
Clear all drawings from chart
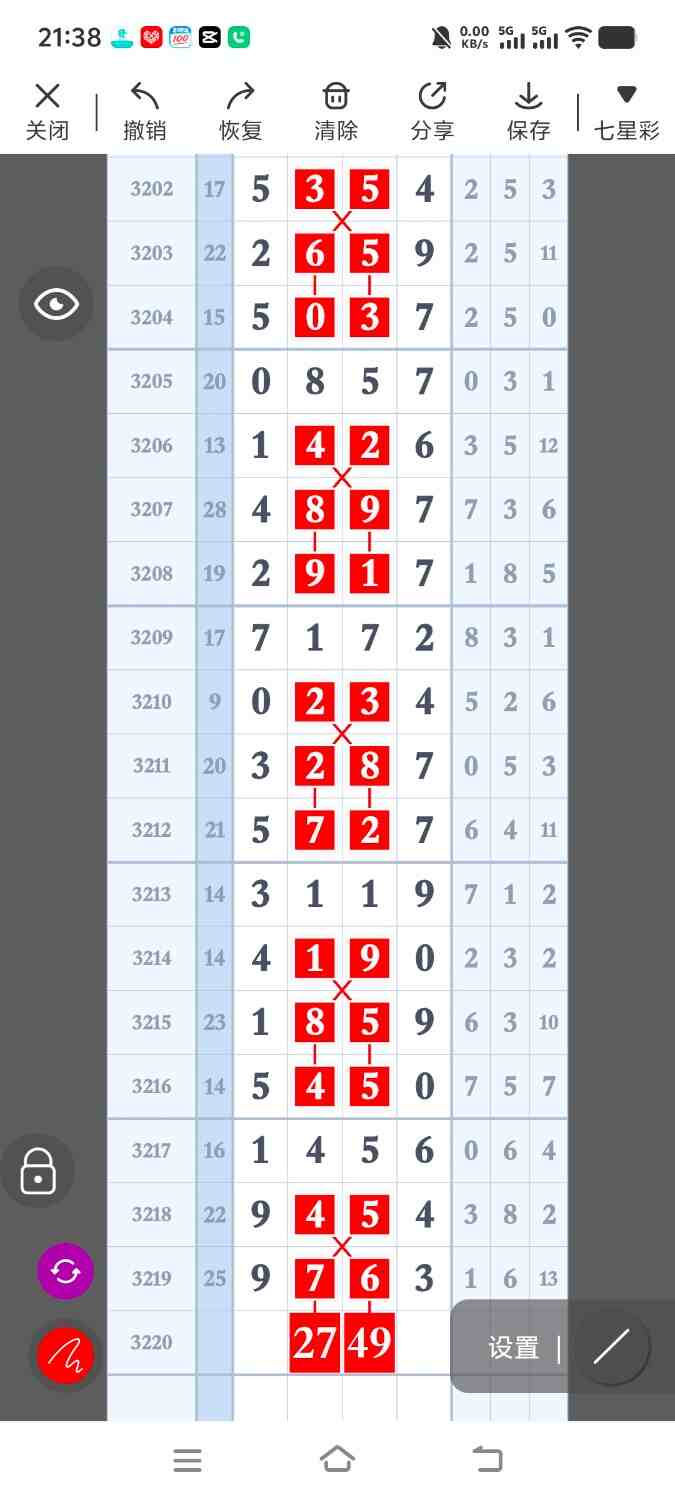tap(336, 111)
